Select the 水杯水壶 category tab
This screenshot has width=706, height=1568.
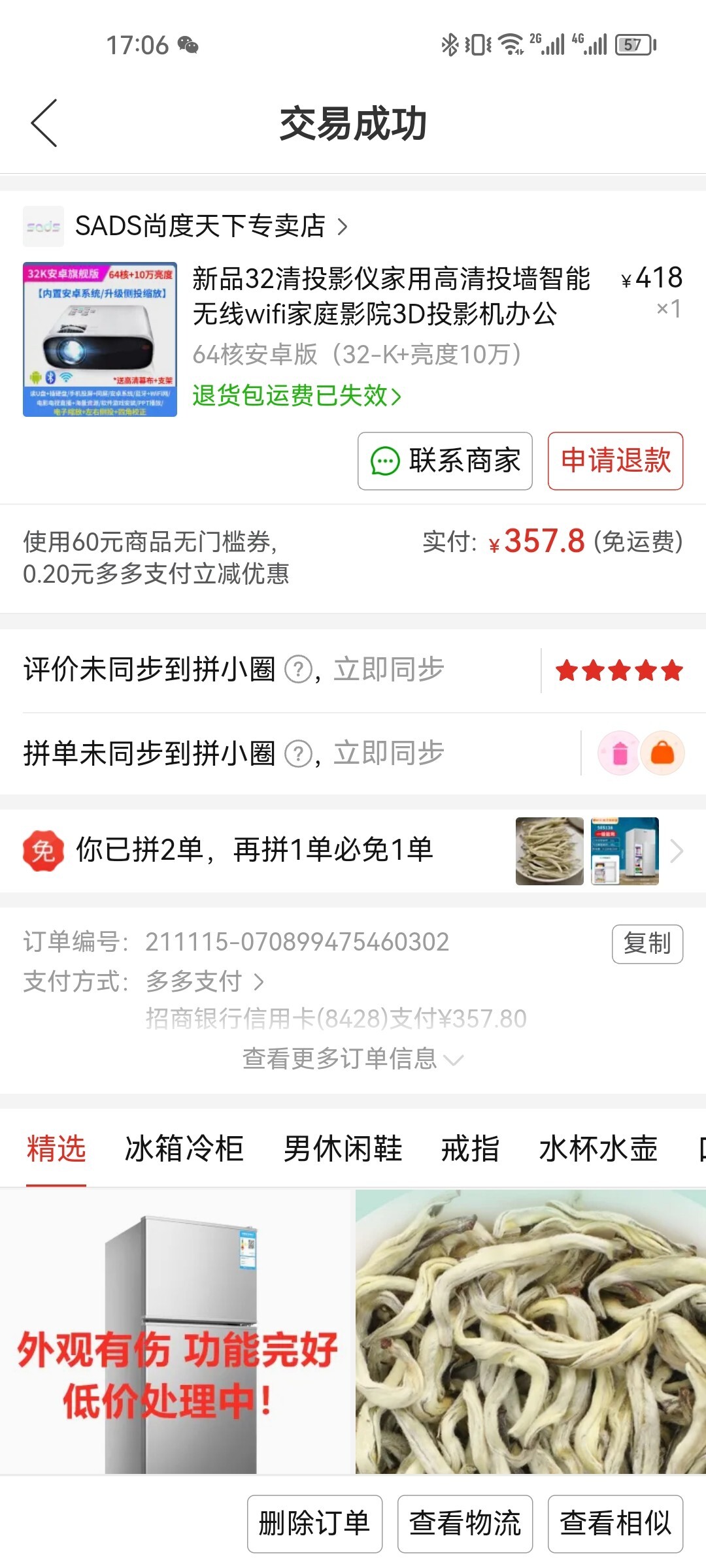pos(598,1149)
